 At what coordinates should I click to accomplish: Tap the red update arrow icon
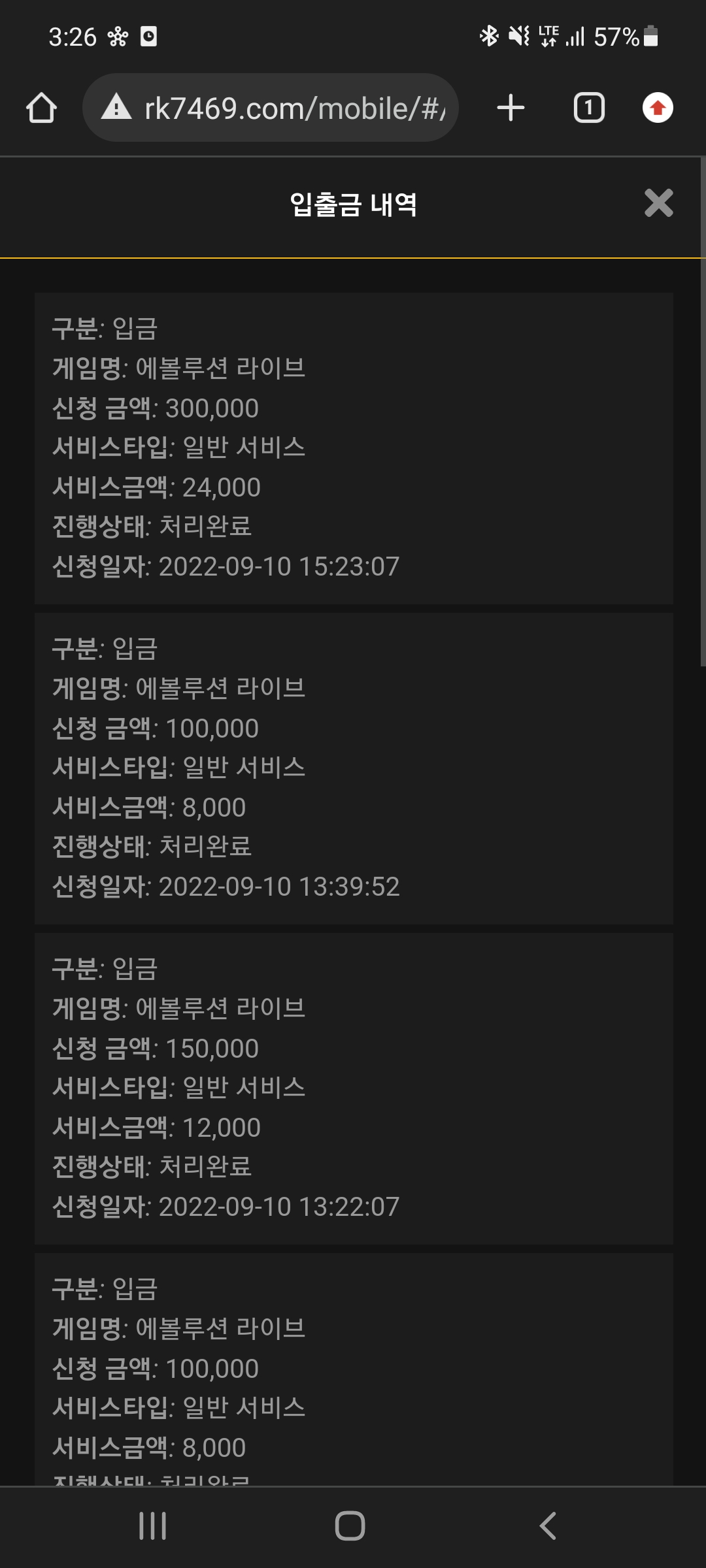658,108
